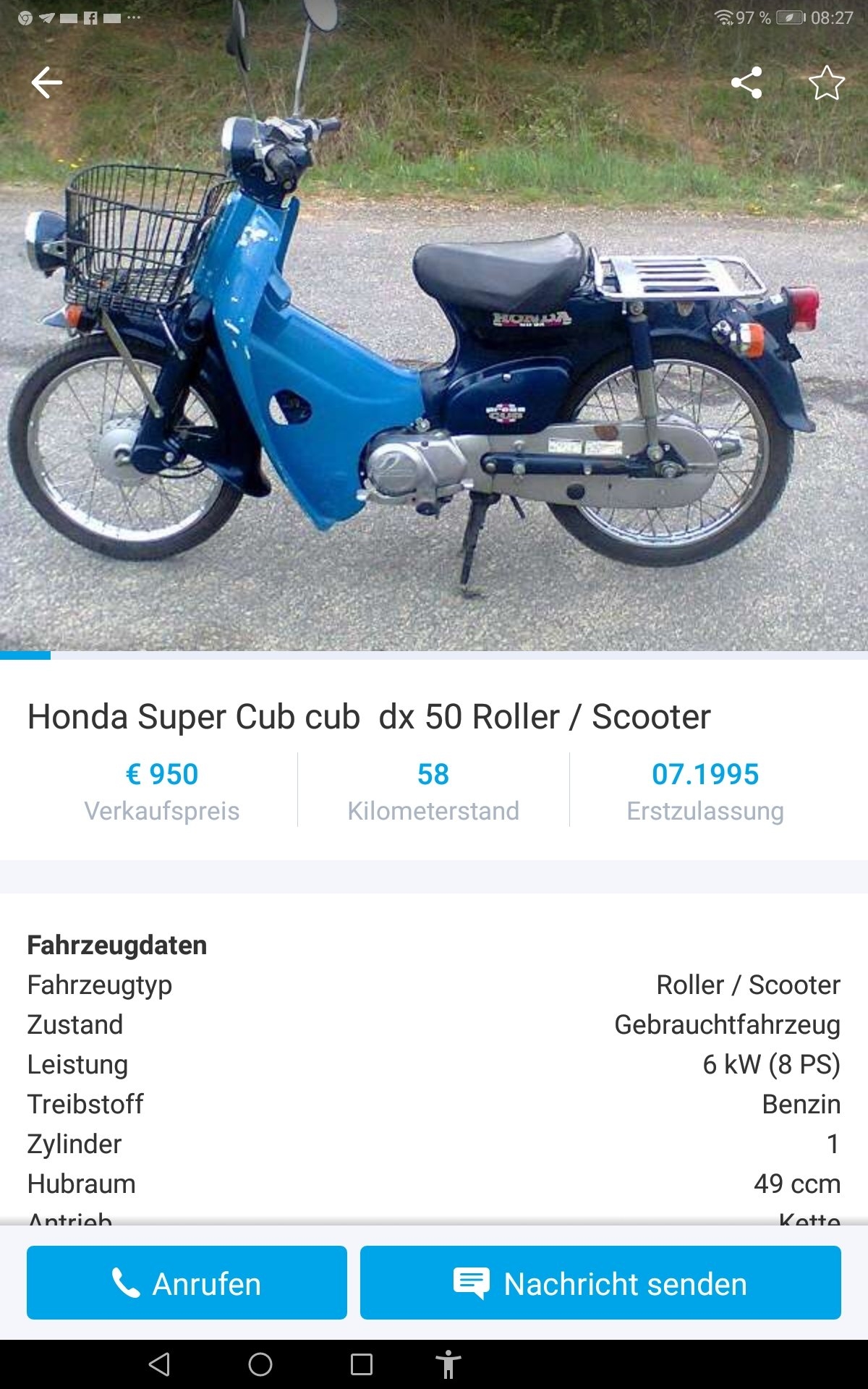Share this Honda Super Cub listing
Image resolution: width=868 pixels, height=1389 pixels.
click(746, 82)
